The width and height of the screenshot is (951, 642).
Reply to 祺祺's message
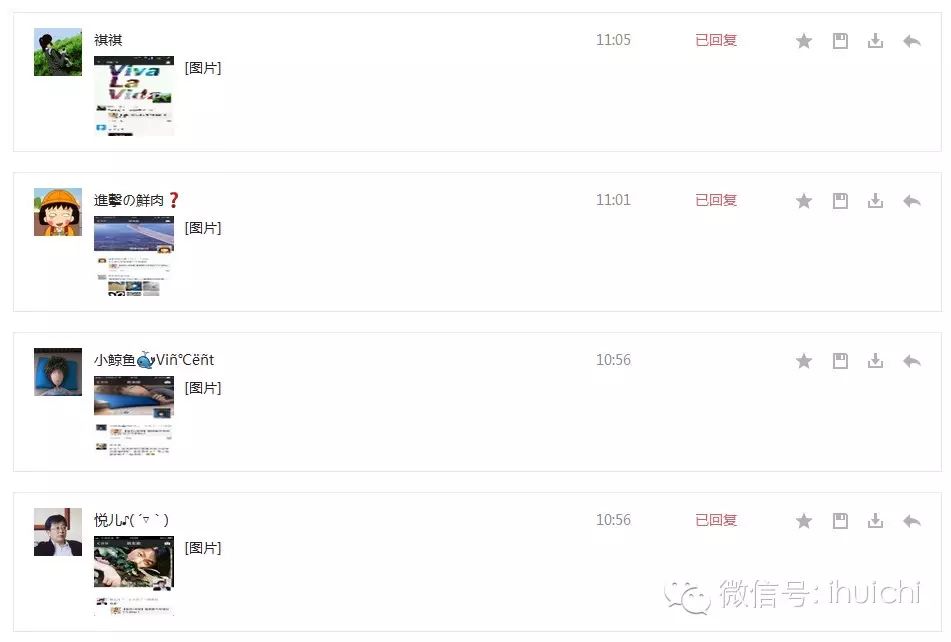coord(911,41)
